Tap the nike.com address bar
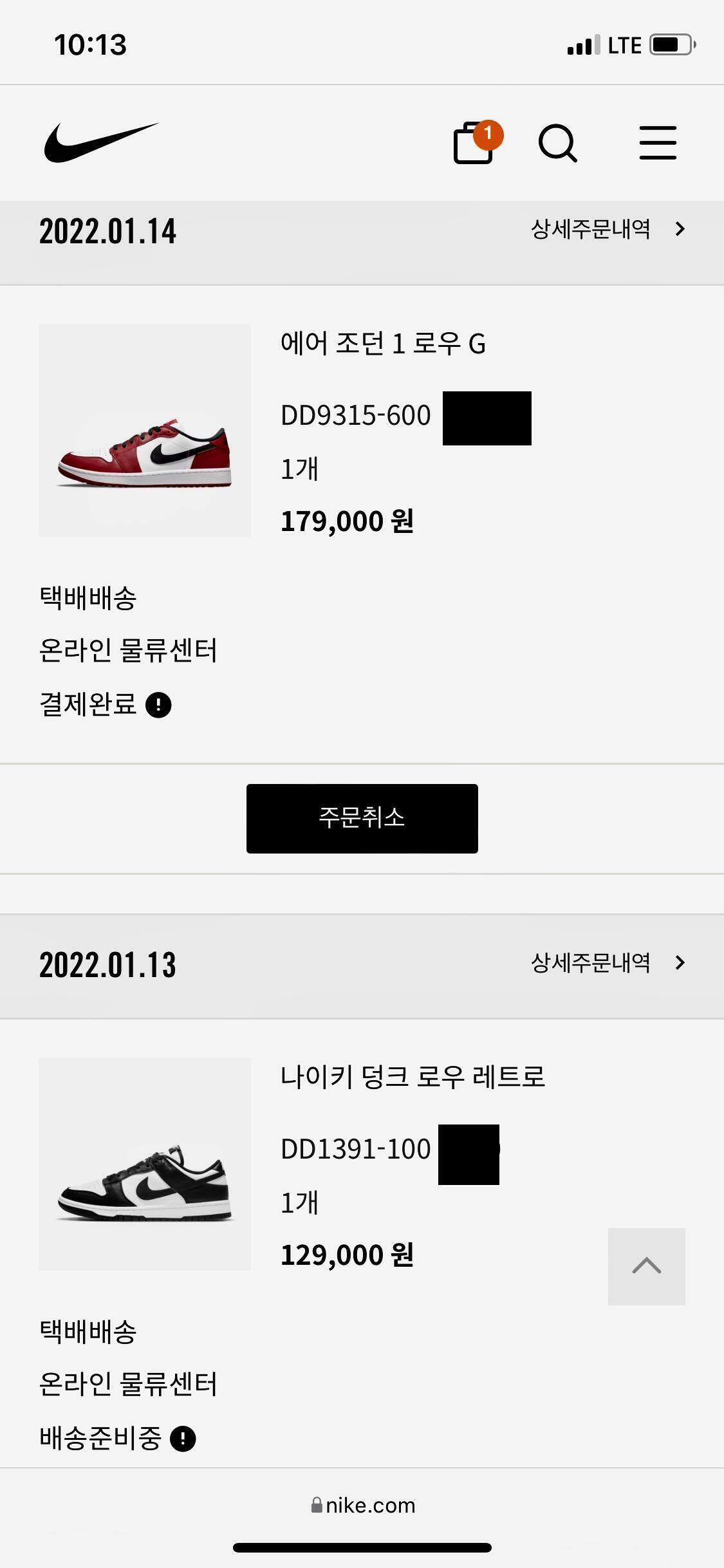Screen dimensions: 724x1568 click(362, 1506)
